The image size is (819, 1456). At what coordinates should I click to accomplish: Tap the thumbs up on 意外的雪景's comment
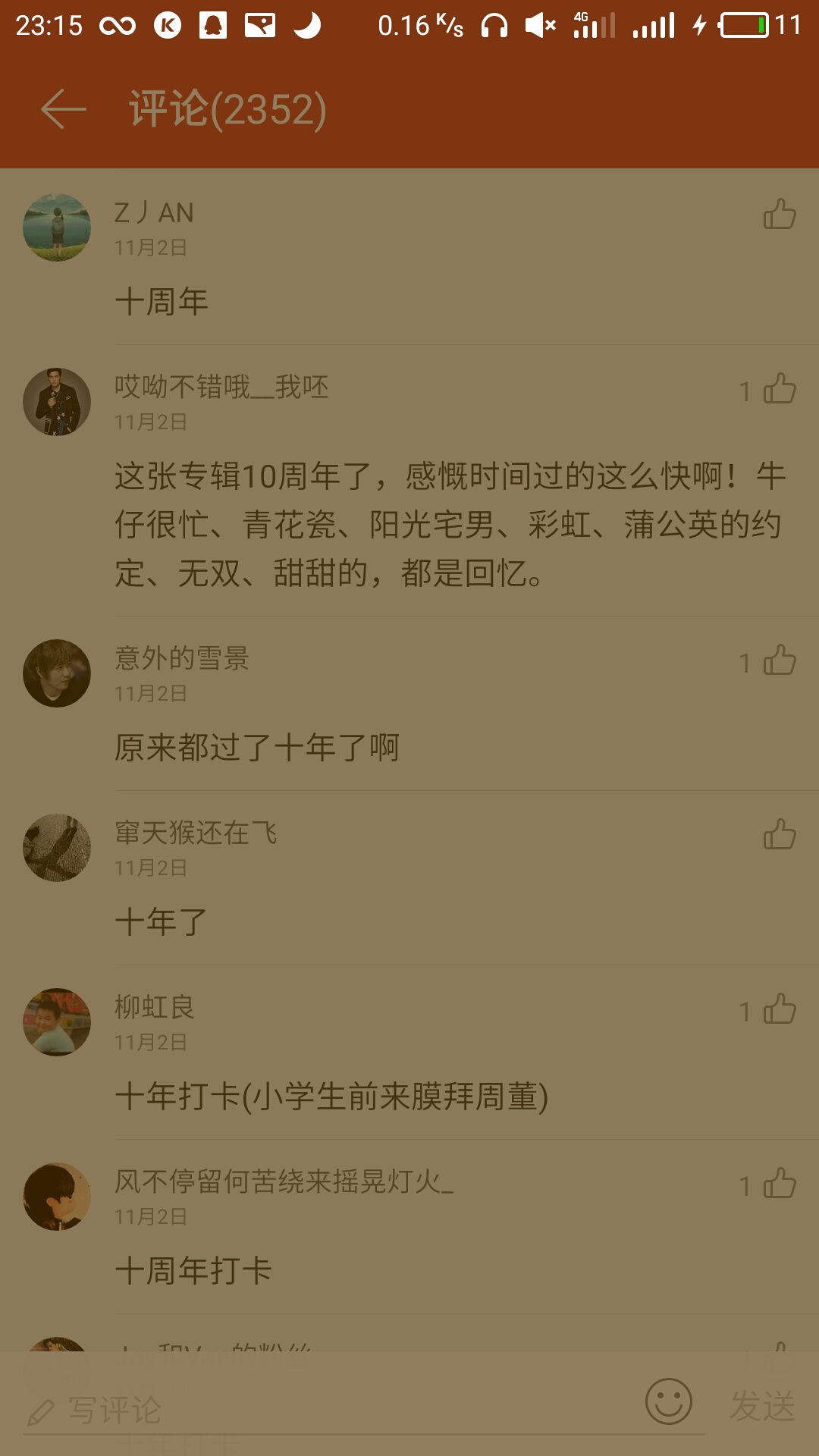pos(781,662)
